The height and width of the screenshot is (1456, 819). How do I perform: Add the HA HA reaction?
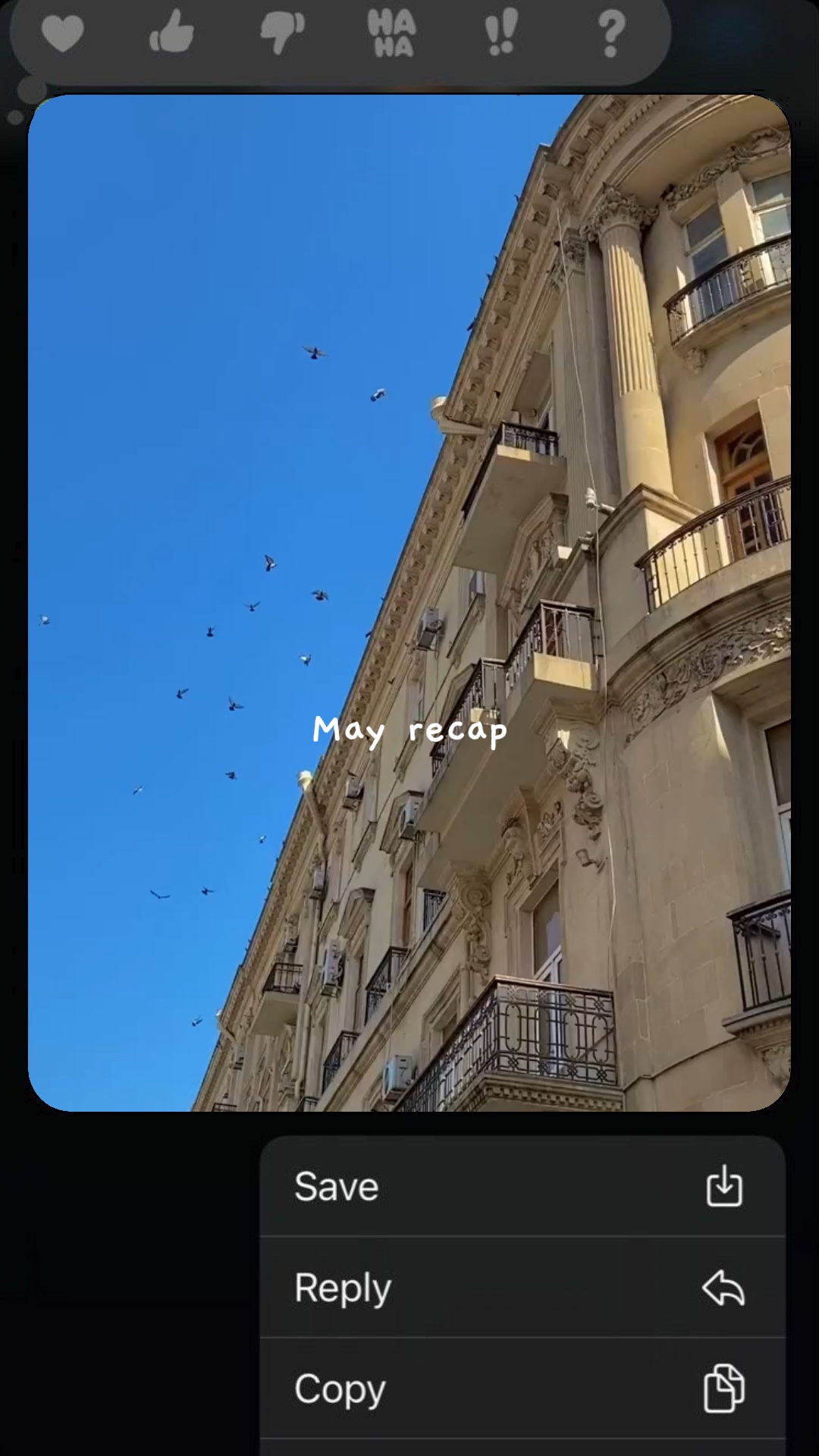click(x=392, y=34)
